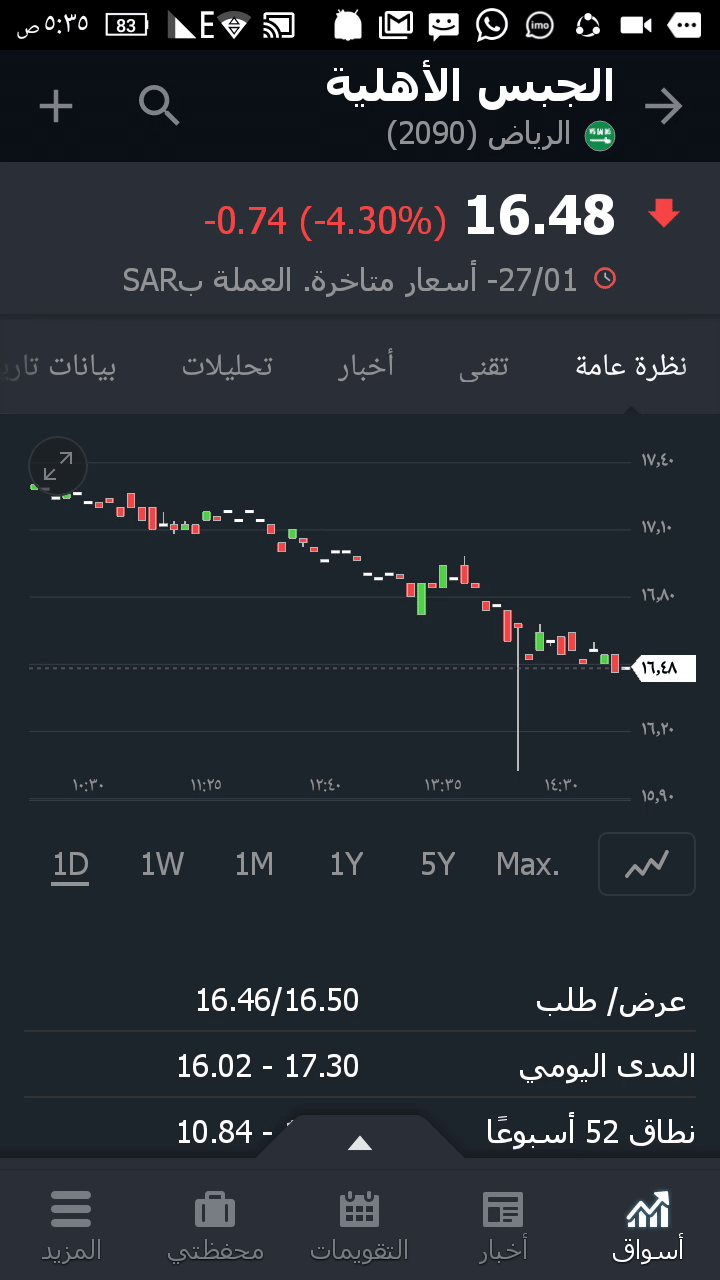Expand the bottom panel arrow
The height and width of the screenshot is (1280, 720).
pos(360,1143)
